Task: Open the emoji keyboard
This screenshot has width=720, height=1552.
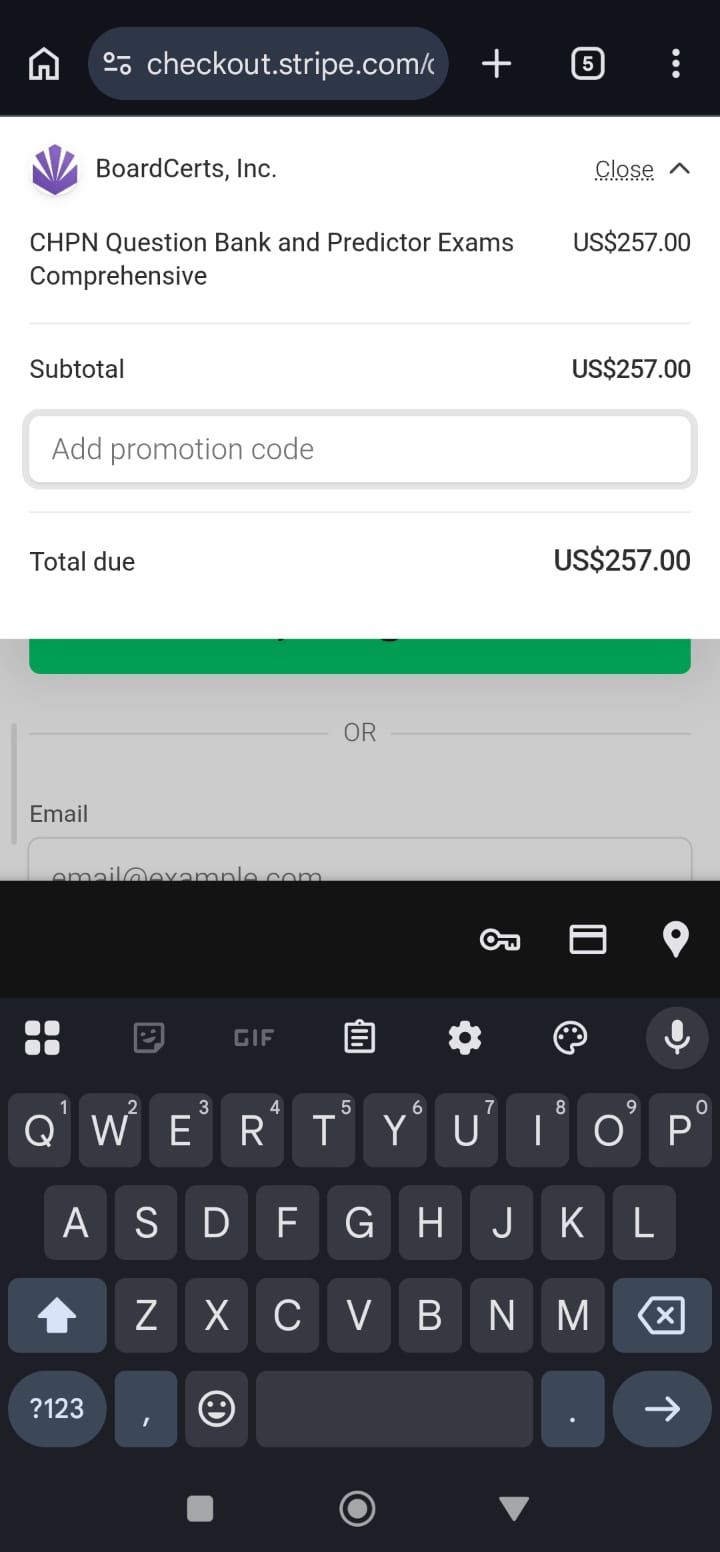Action: (x=216, y=1409)
